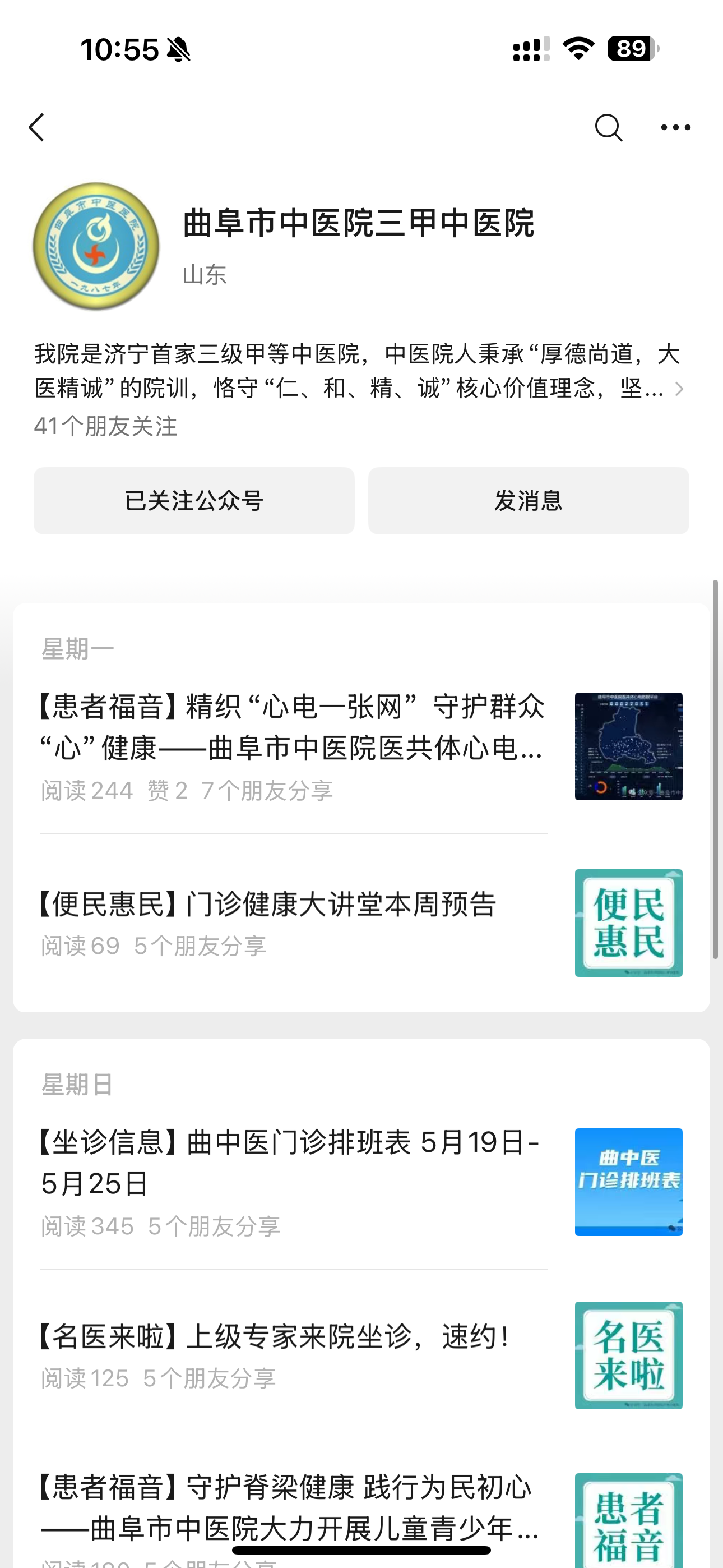The height and width of the screenshot is (1568, 723).
Task: Tap the 已关注公众号 button
Action: click(193, 500)
